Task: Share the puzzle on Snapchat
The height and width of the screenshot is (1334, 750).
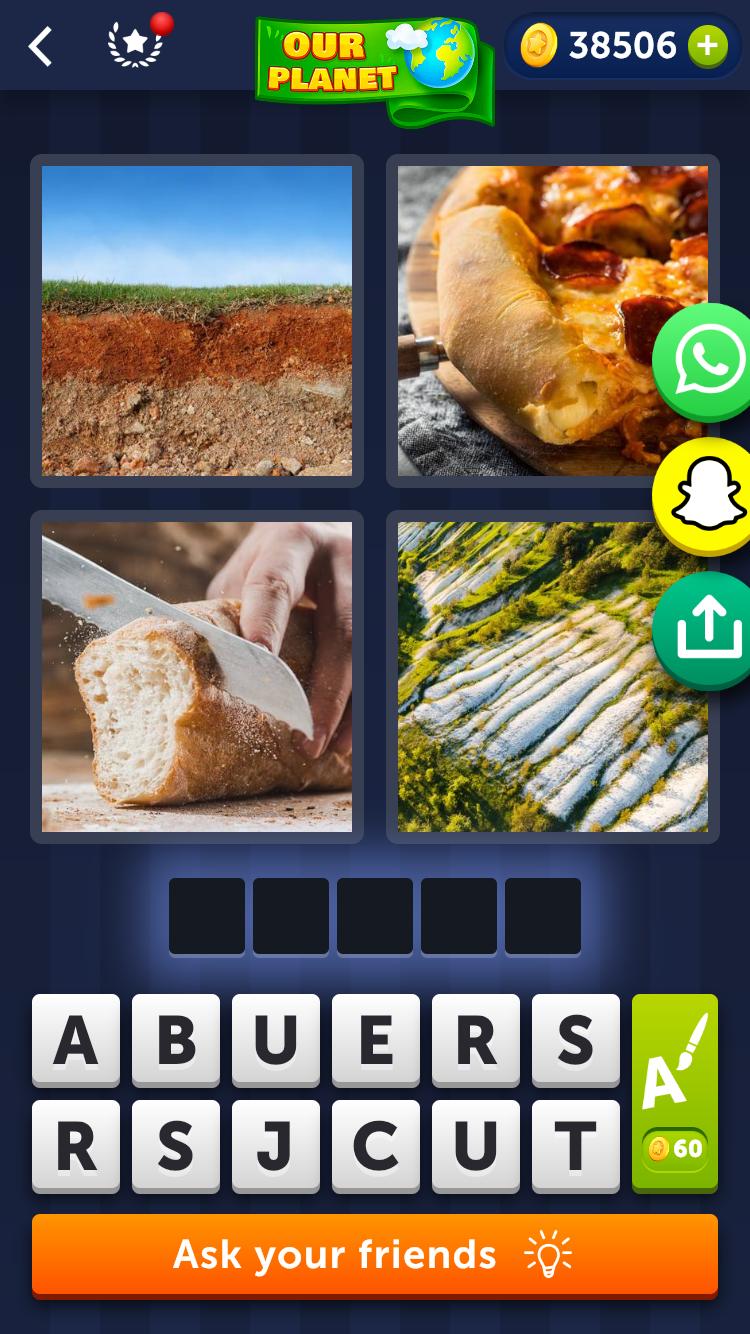Action: (x=703, y=496)
